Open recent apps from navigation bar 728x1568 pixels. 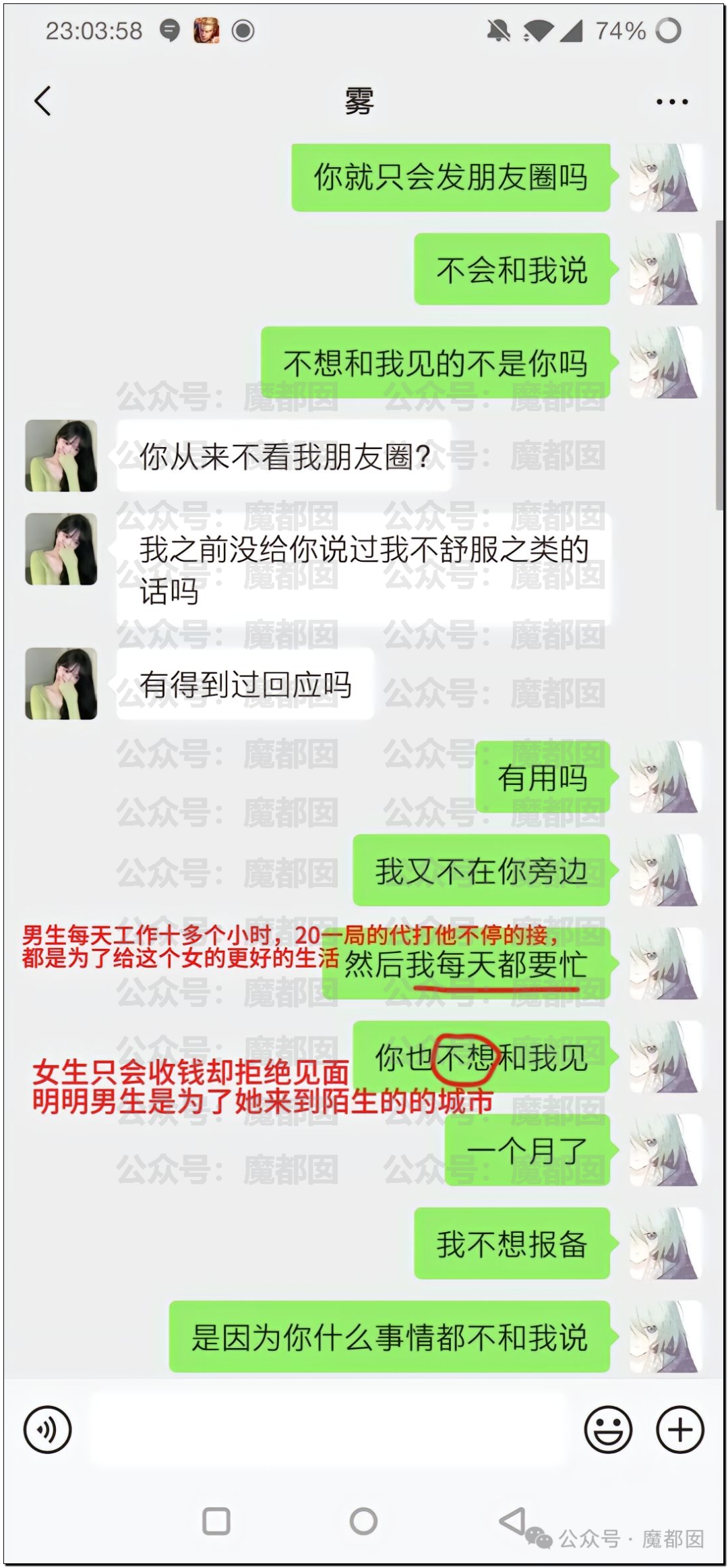[x=216, y=1521]
